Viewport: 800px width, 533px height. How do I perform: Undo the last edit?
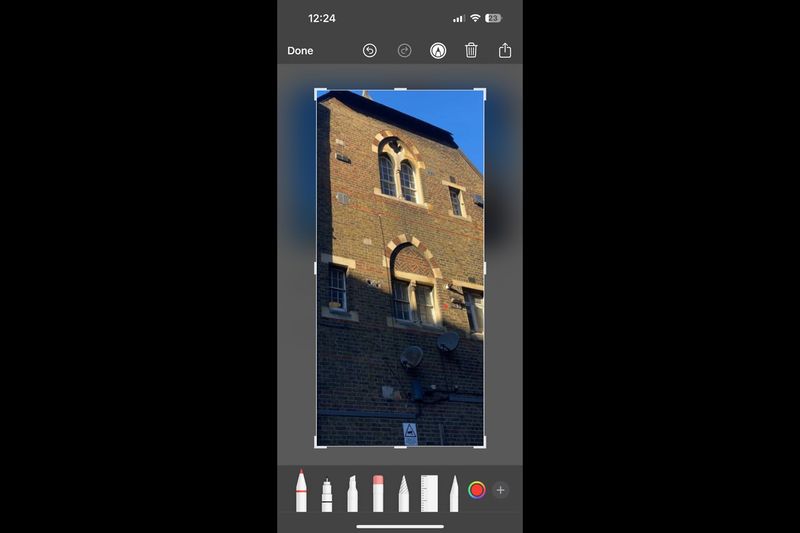click(370, 50)
